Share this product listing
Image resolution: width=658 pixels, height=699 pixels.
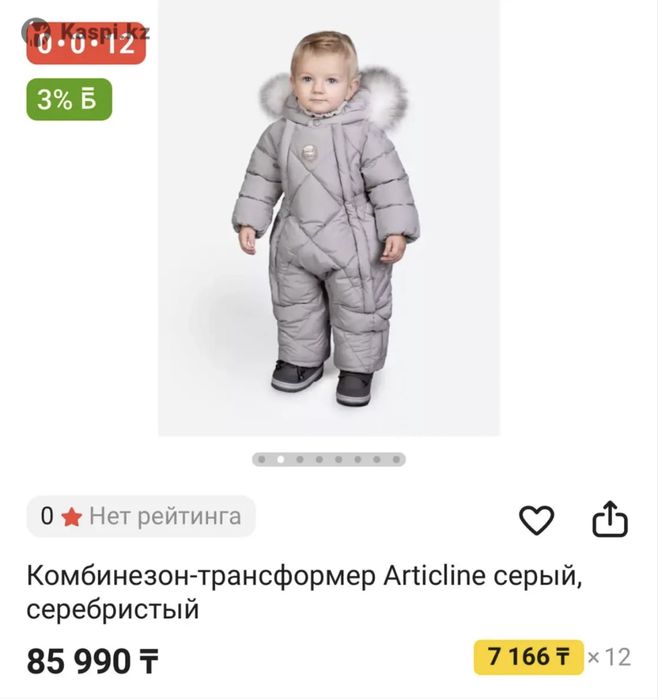point(609,520)
